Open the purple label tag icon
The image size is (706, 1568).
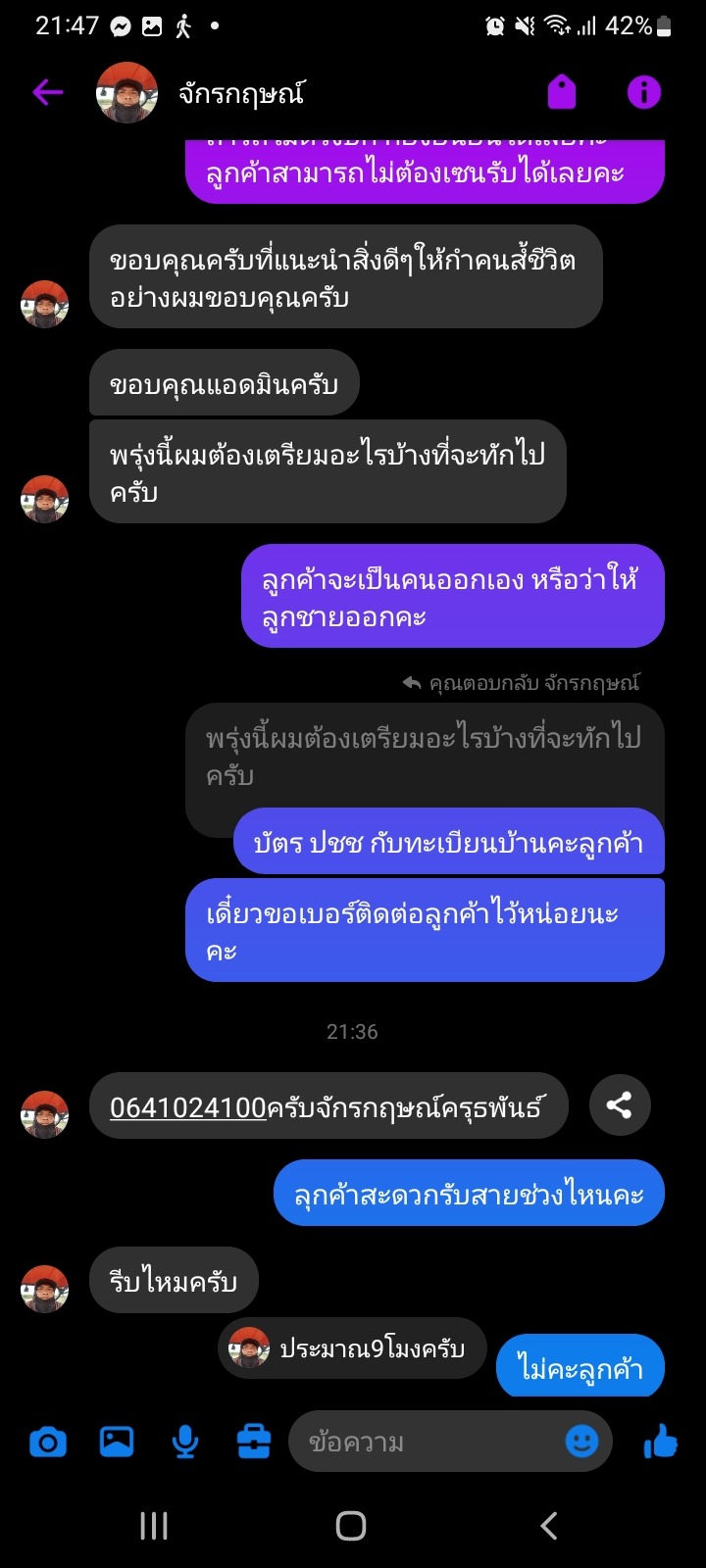pos(562,93)
